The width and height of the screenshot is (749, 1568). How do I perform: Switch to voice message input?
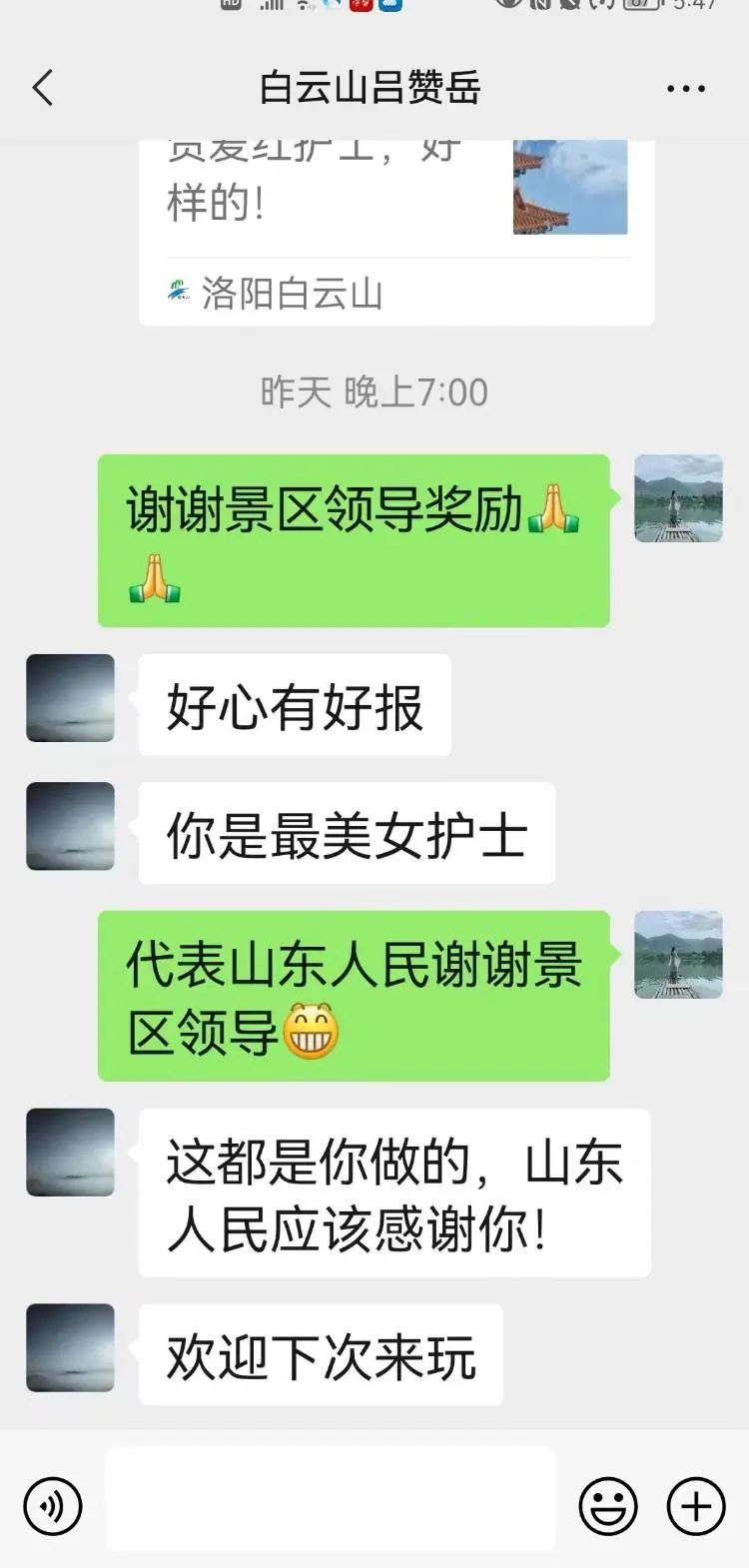(52, 1505)
